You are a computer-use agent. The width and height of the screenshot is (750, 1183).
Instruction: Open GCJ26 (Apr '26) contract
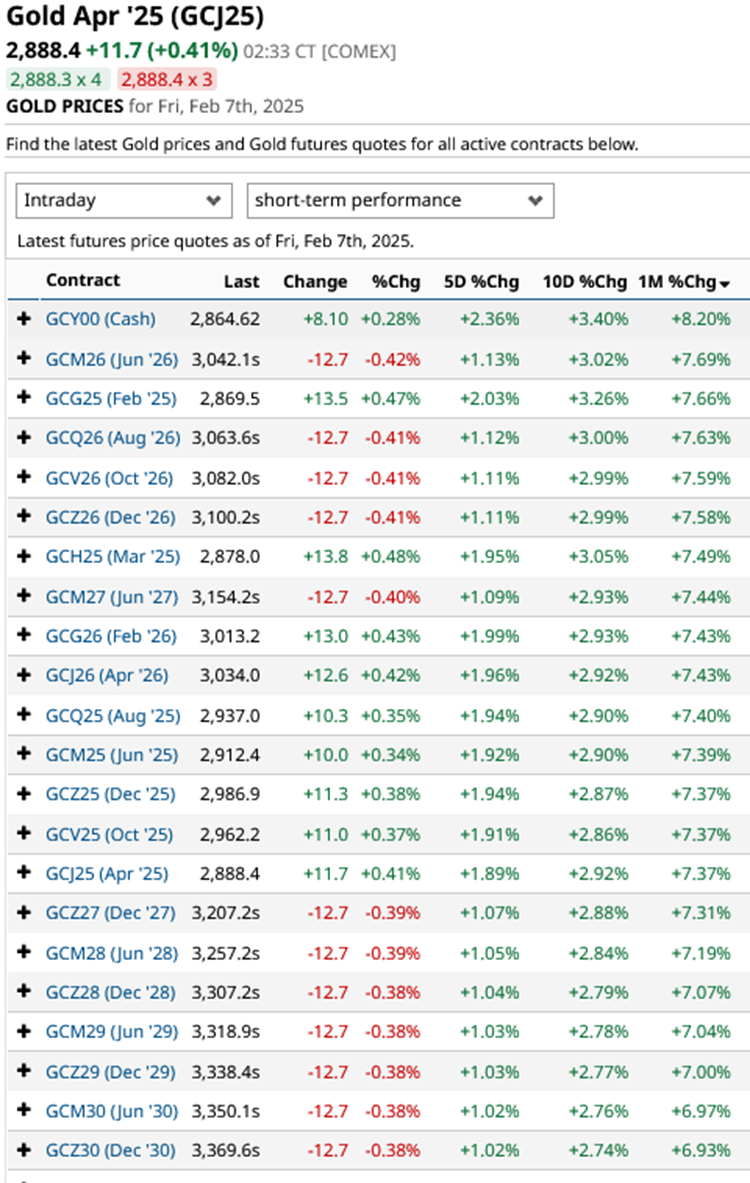107,675
